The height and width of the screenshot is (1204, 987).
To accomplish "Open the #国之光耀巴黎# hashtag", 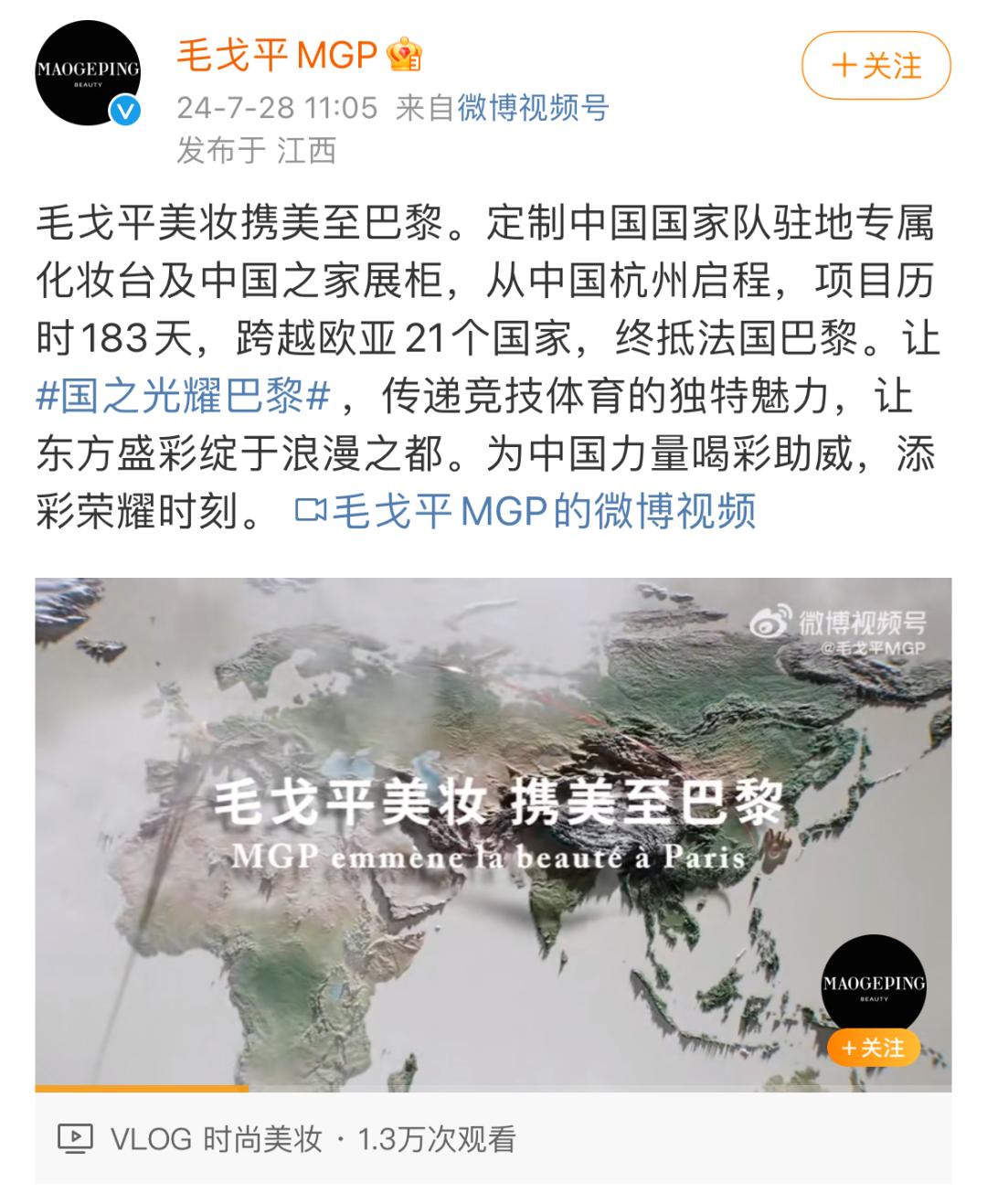I will [x=183, y=396].
